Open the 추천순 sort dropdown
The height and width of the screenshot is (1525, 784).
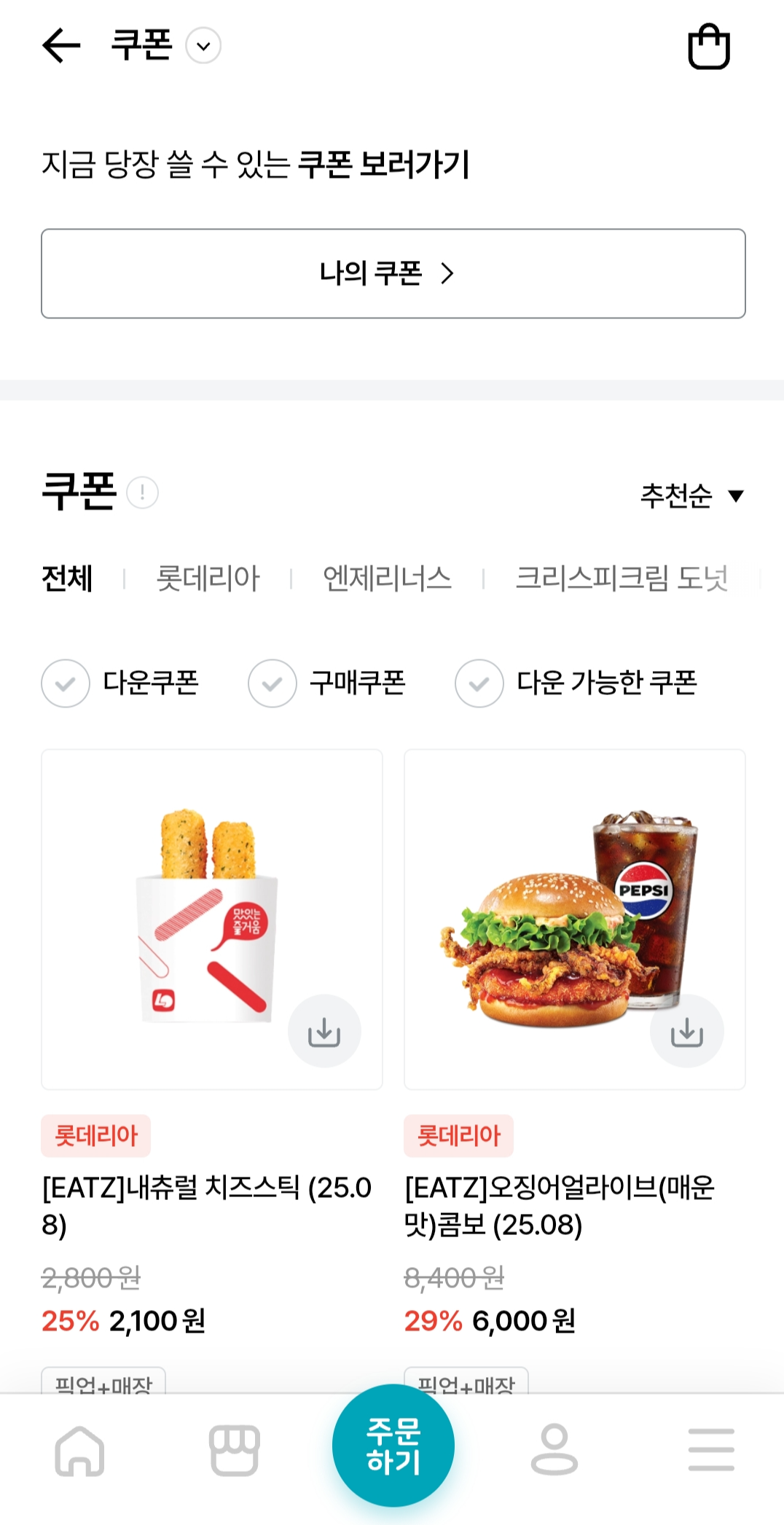(x=692, y=494)
